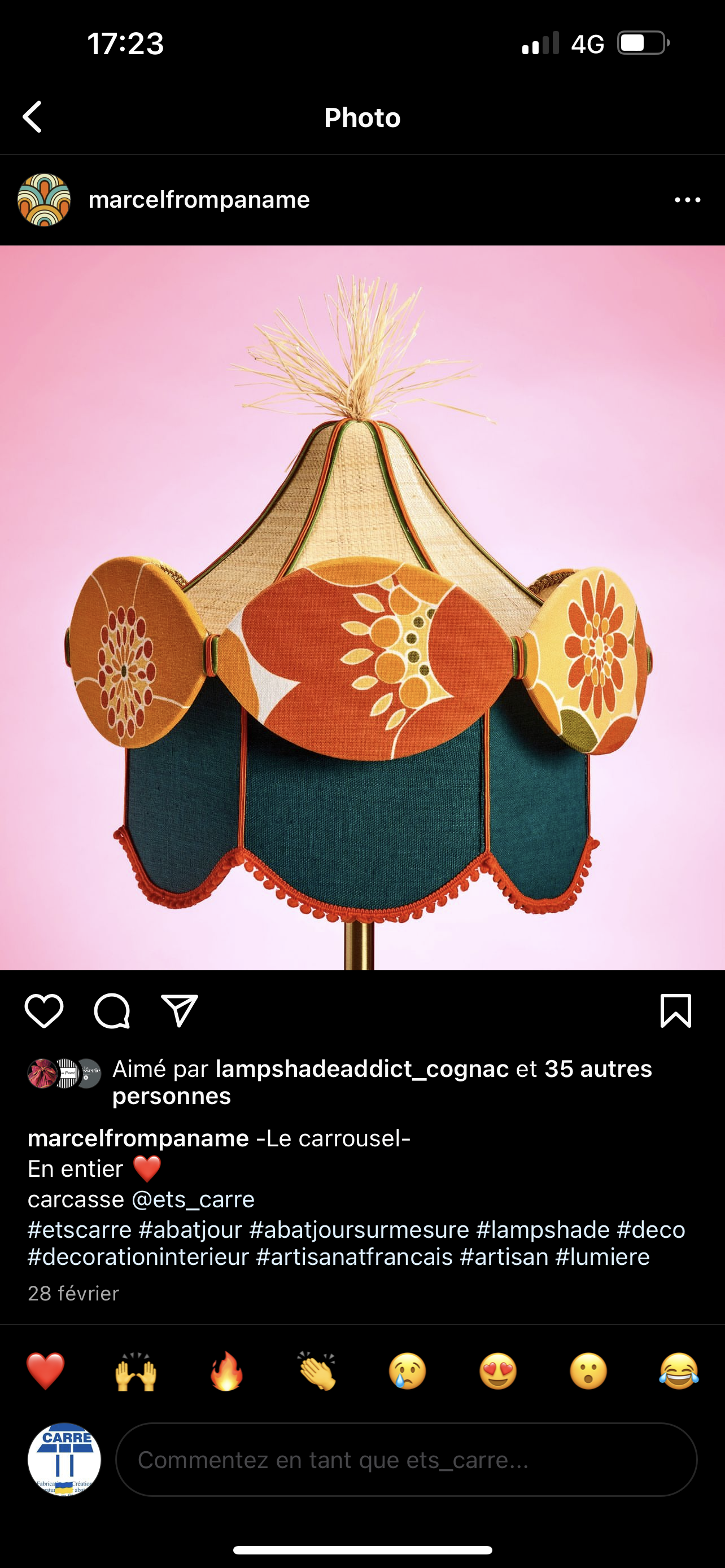View the 35 autres personnes likes list
Viewport: 725px width, 1568px height.
pyautogui.click(x=382, y=1082)
